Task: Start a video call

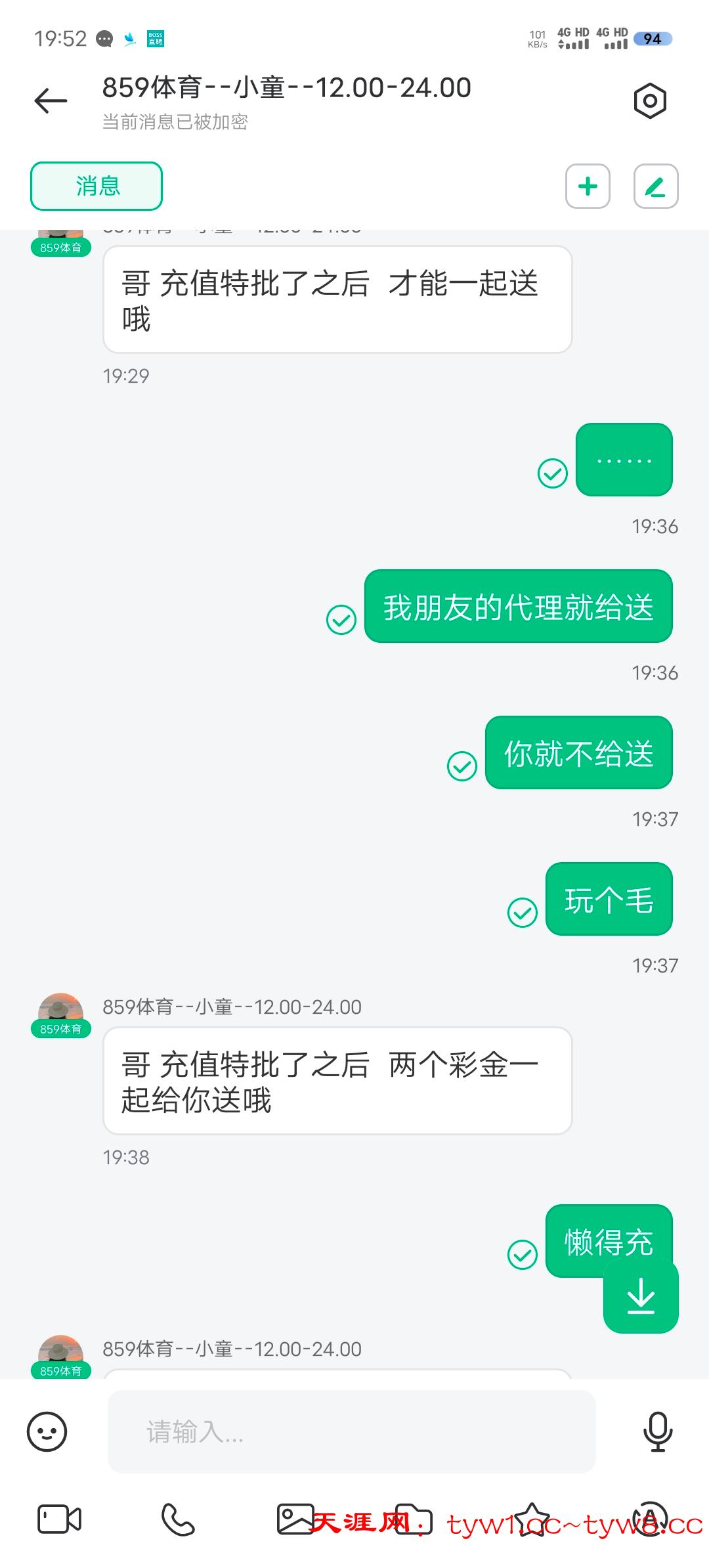Action: 59,1519
